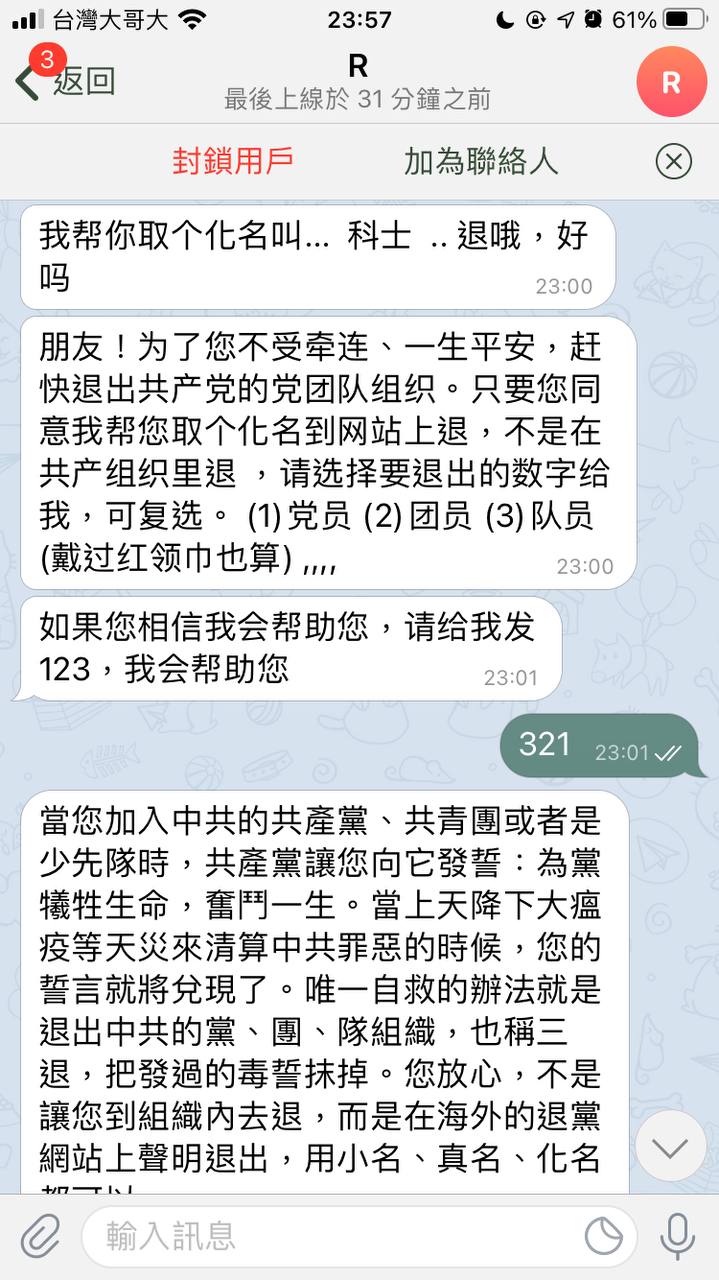Image resolution: width=719 pixels, height=1280 pixels.
Task: Open chat info via the title R
Action: point(358,66)
